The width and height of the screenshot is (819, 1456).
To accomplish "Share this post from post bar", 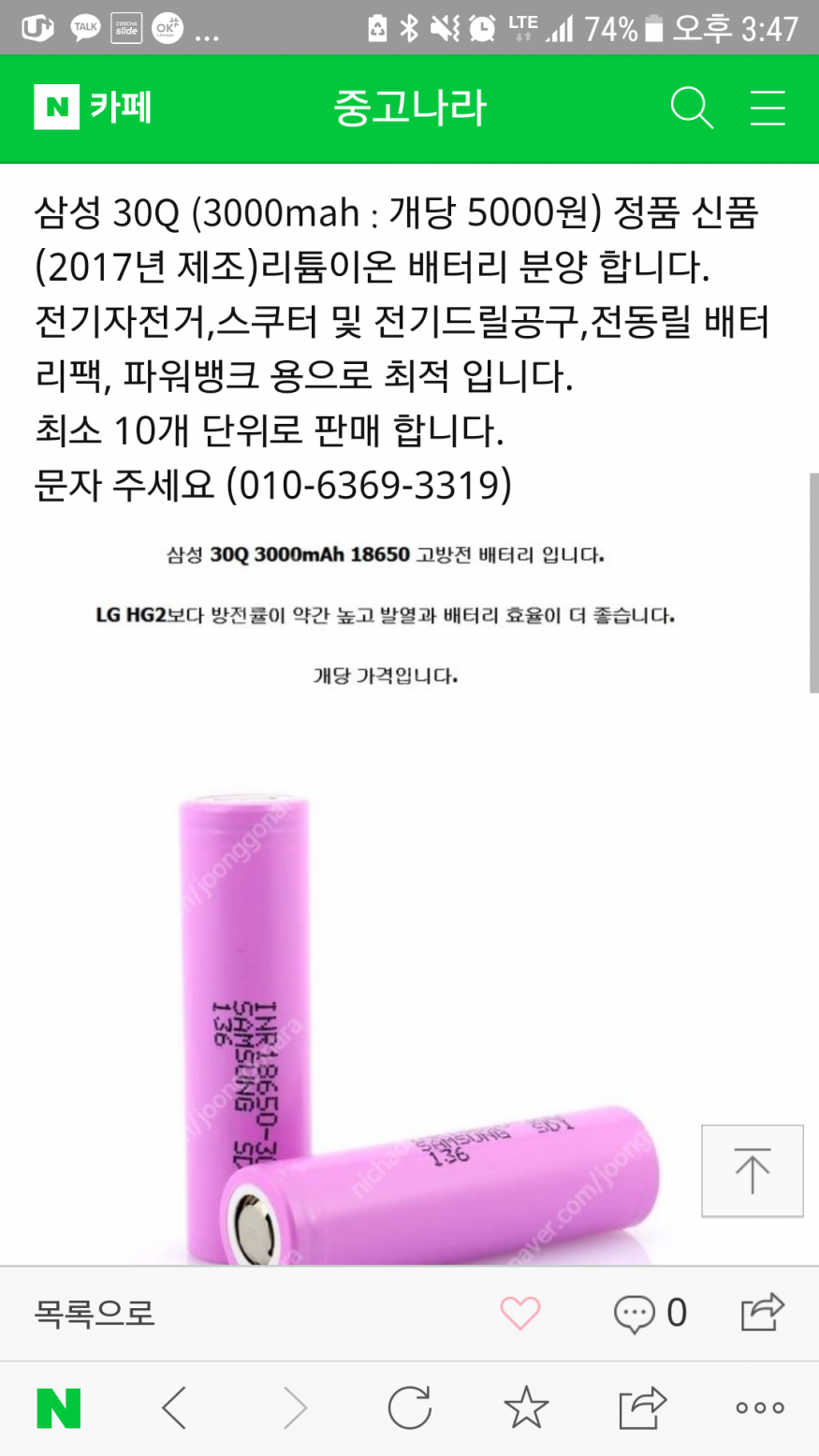I will 762,1312.
